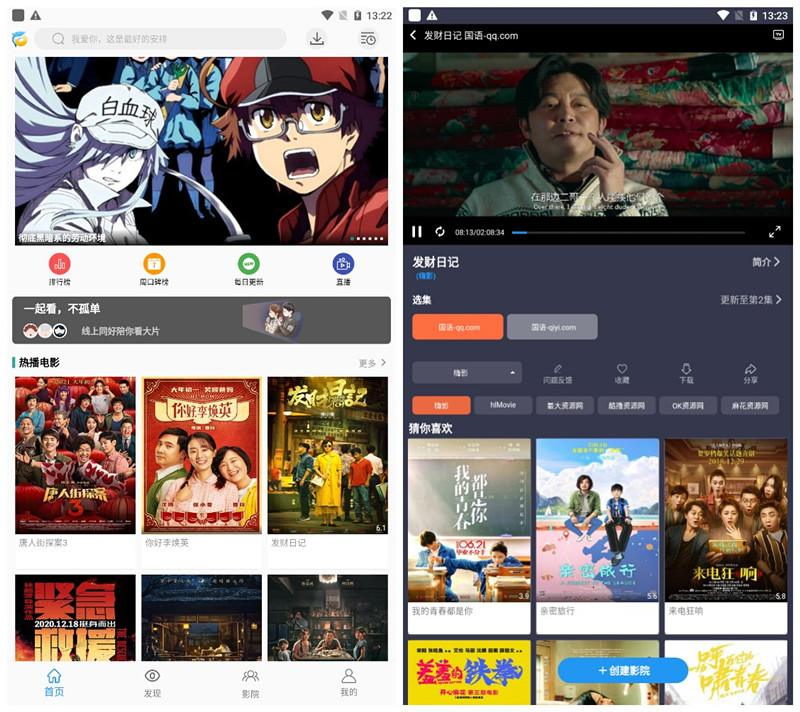Share this movie via 分享
The width and height of the screenshot is (800, 712).
[750, 373]
